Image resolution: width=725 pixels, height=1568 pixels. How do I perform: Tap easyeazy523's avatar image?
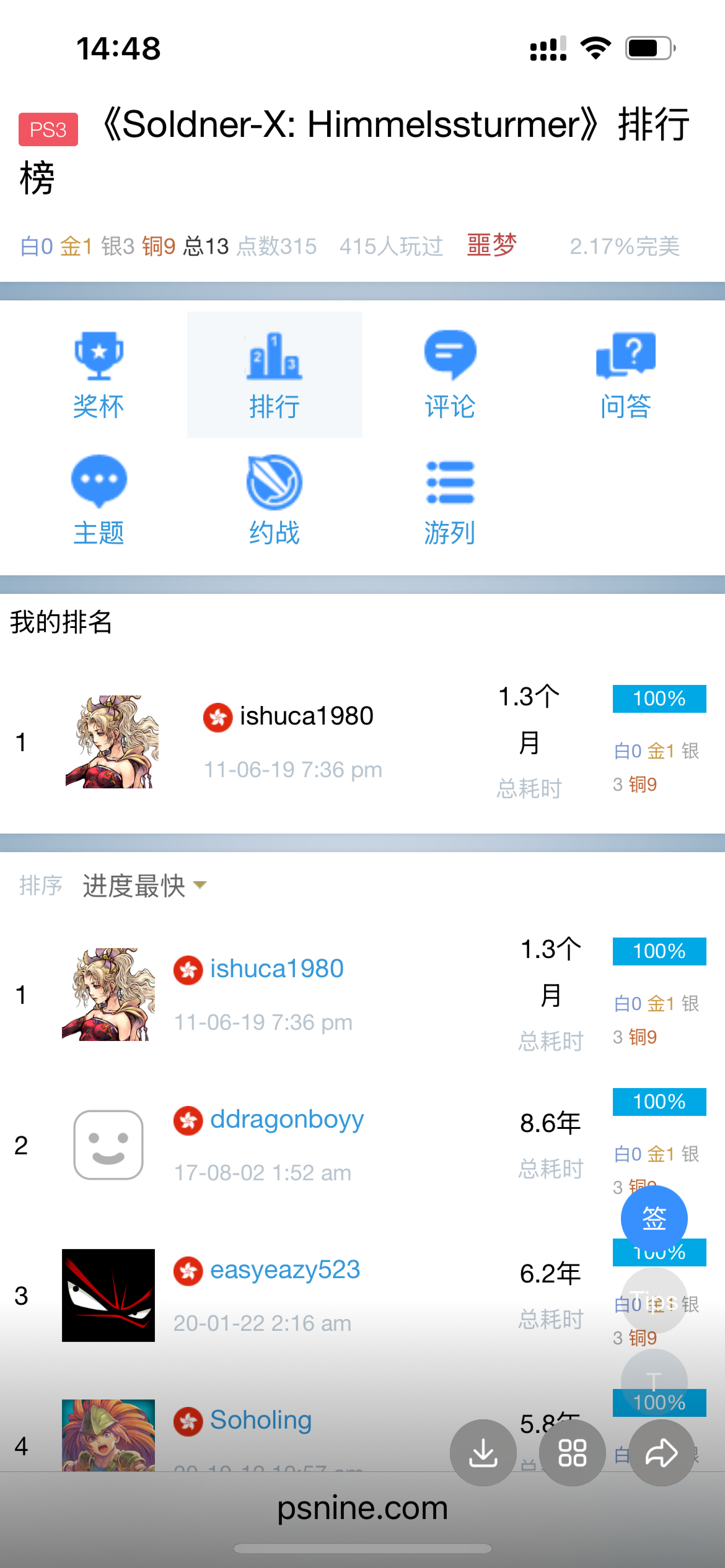(108, 1295)
